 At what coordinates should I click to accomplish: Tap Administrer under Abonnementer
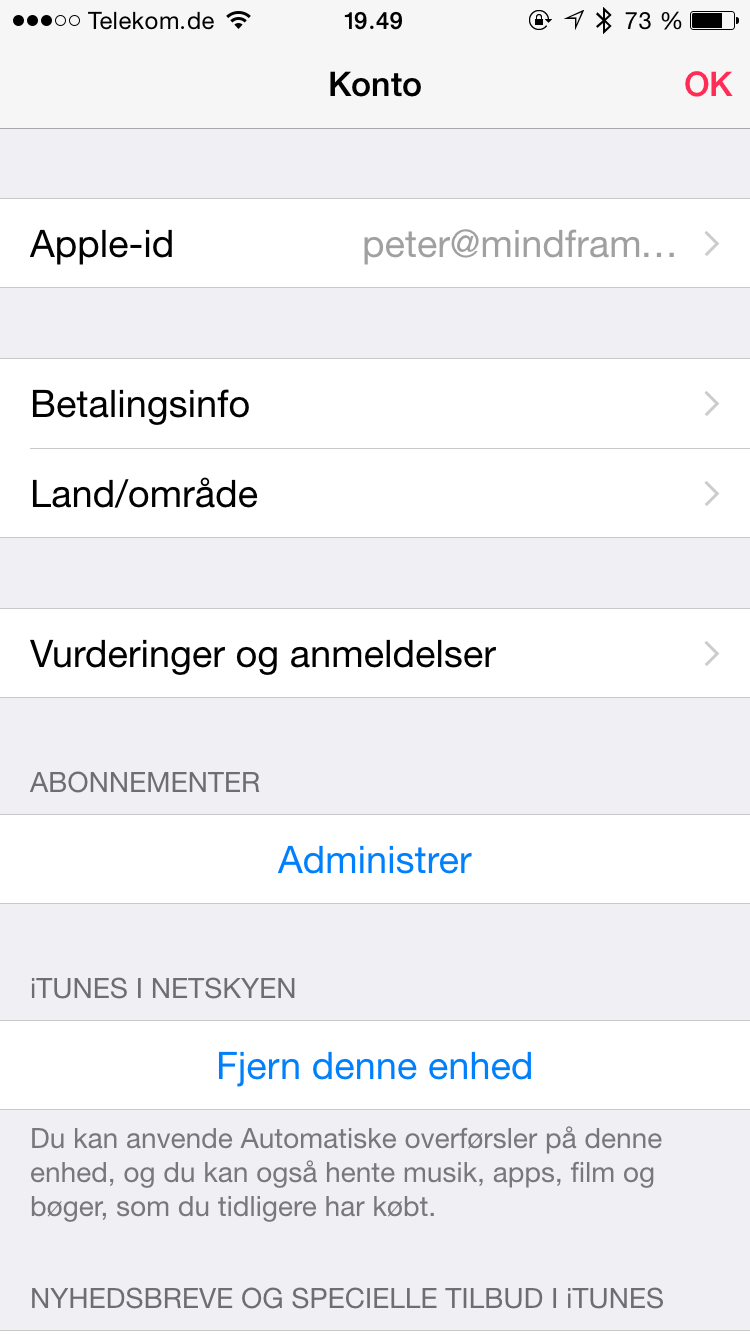[375, 860]
